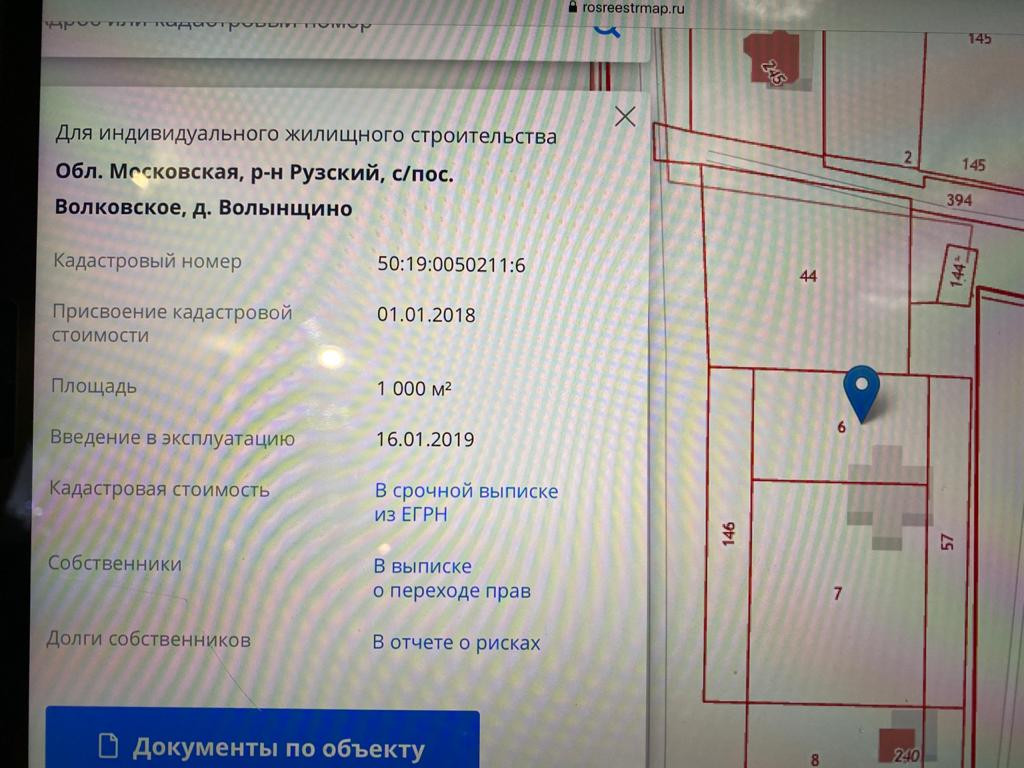The height and width of the screenshot is (768, 1024).
Task: Open the 'В выписке о переходе прав' link
Action: [452, 578]
